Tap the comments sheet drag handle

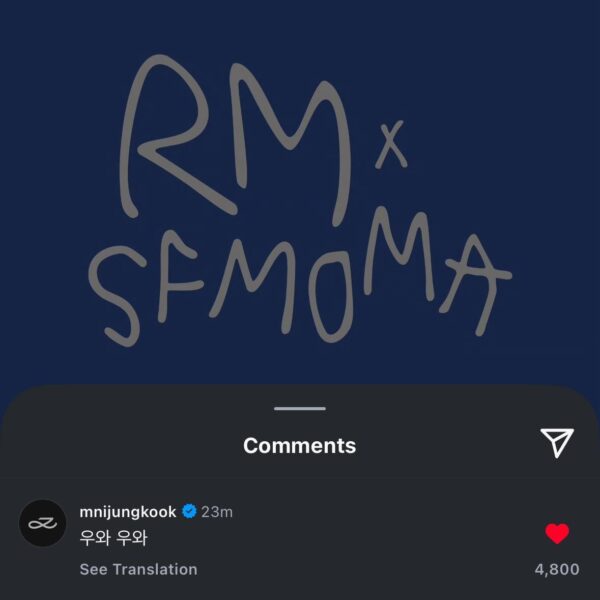[x=300, y=408]
